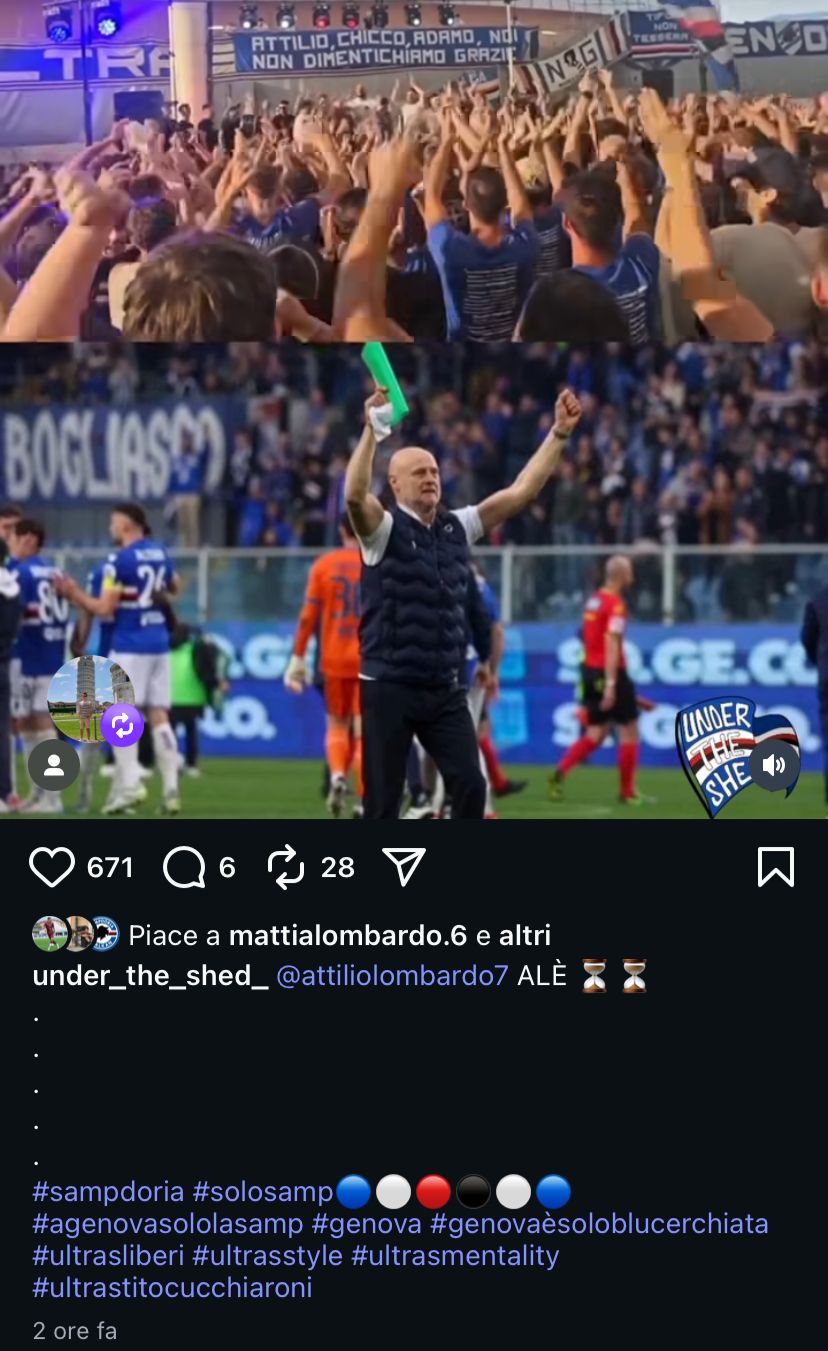Repost this video with the repost icon

[286, 867]
